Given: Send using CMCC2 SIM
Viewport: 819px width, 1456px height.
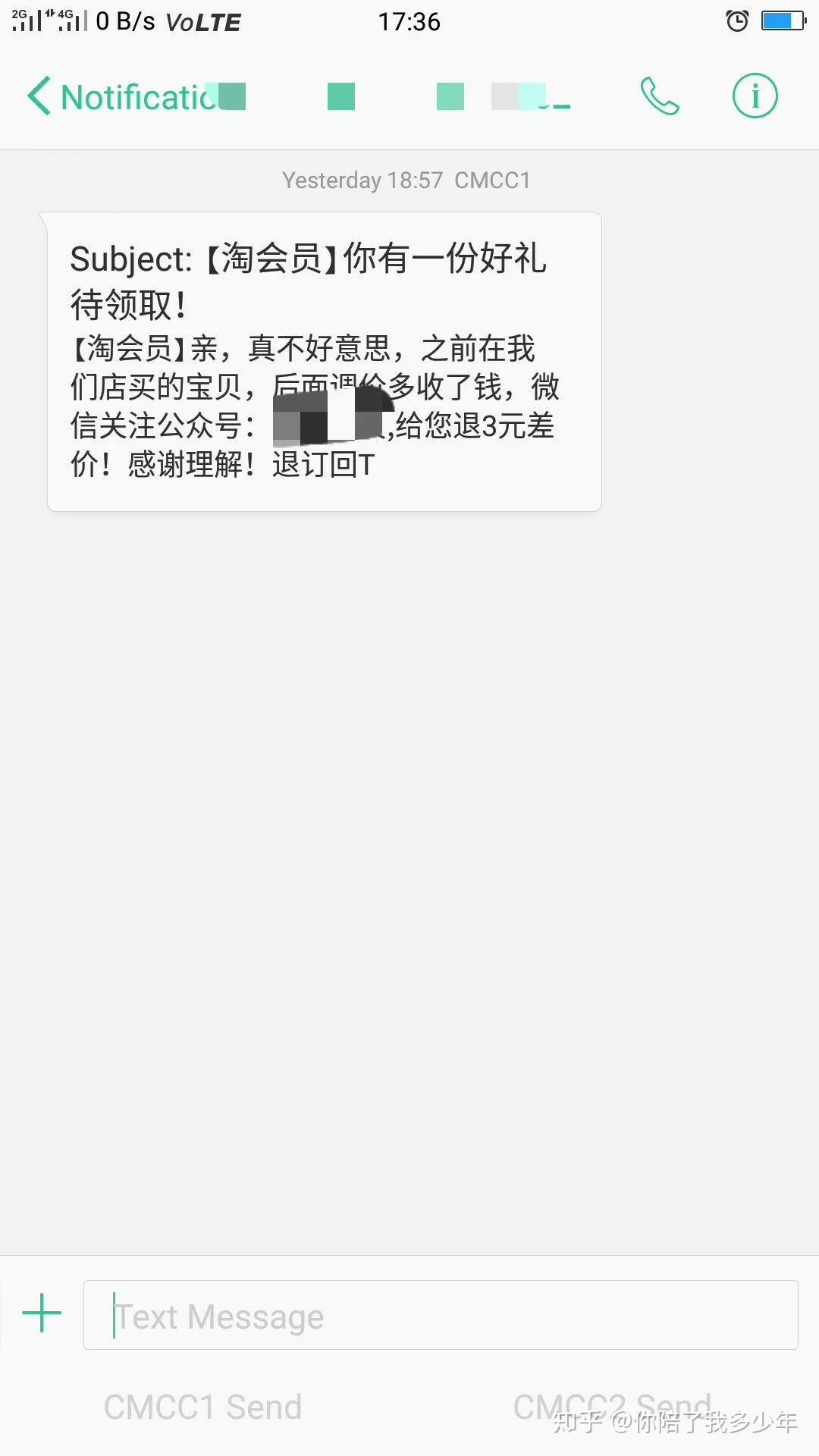Looking at the screenshot, I should (613, 1407).
